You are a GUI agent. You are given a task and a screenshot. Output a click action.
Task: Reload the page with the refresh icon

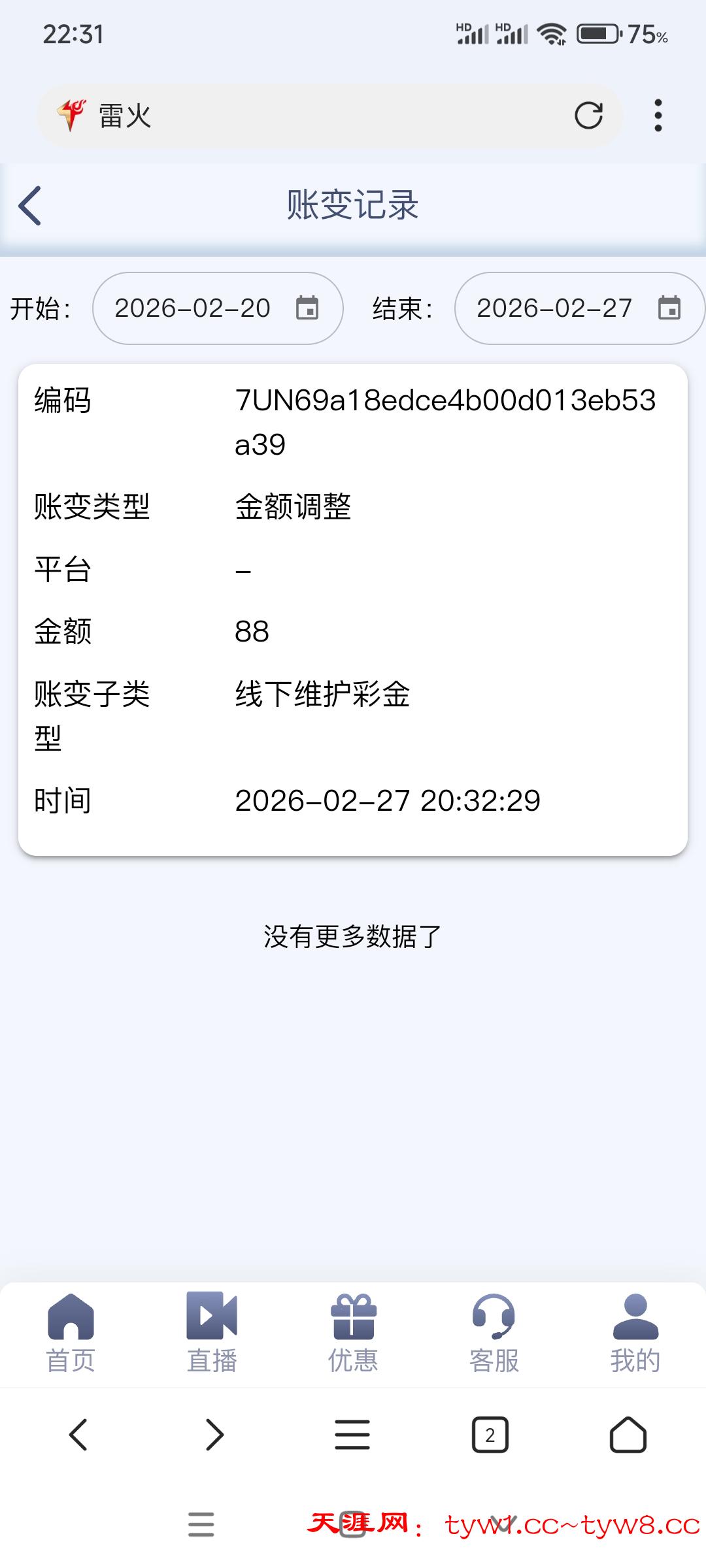click(x=588, y=116)
